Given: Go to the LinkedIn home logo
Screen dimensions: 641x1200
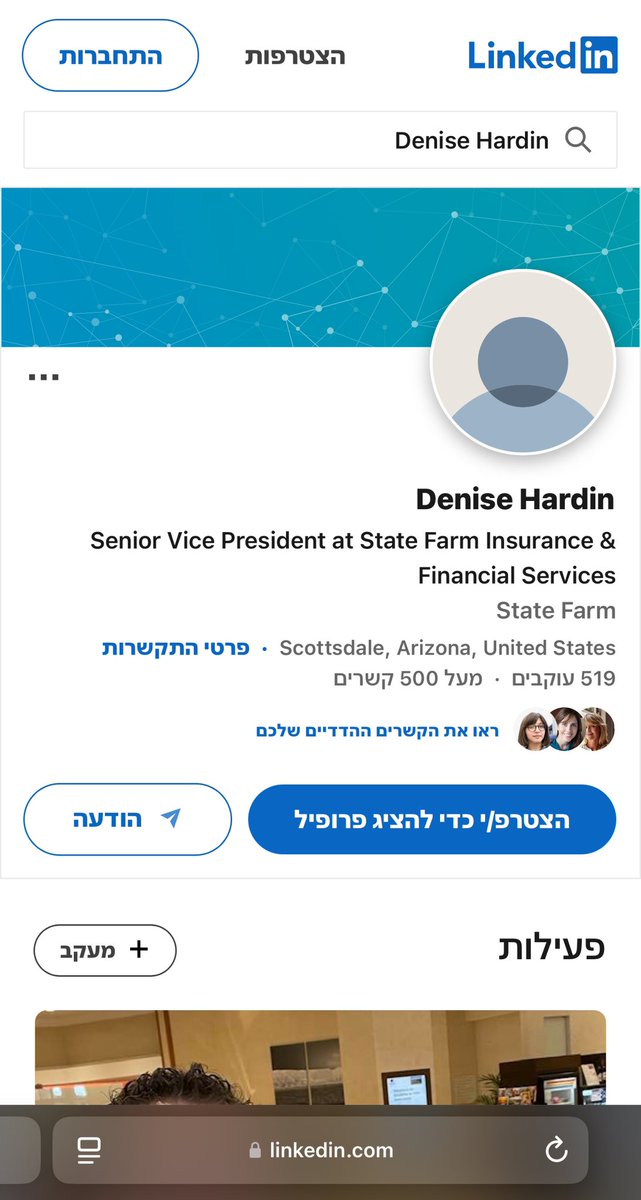Looking at the screenshot, I should [543, 56].
